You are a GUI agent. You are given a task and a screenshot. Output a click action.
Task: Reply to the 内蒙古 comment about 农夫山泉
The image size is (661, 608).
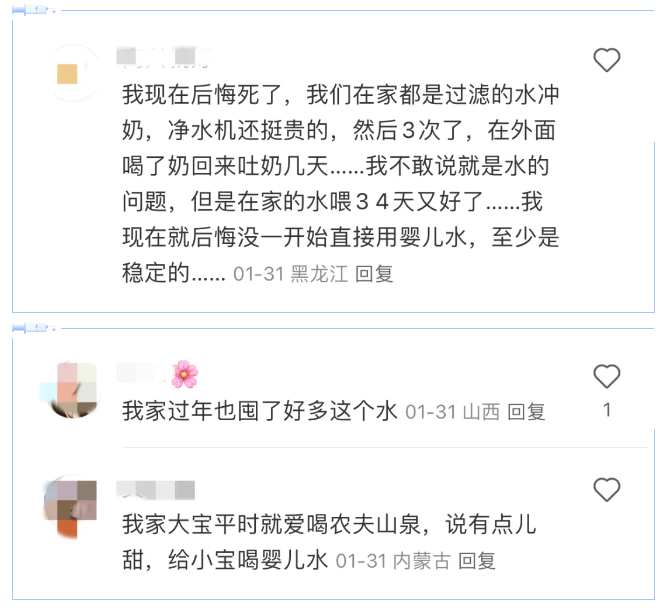point(476,561)
